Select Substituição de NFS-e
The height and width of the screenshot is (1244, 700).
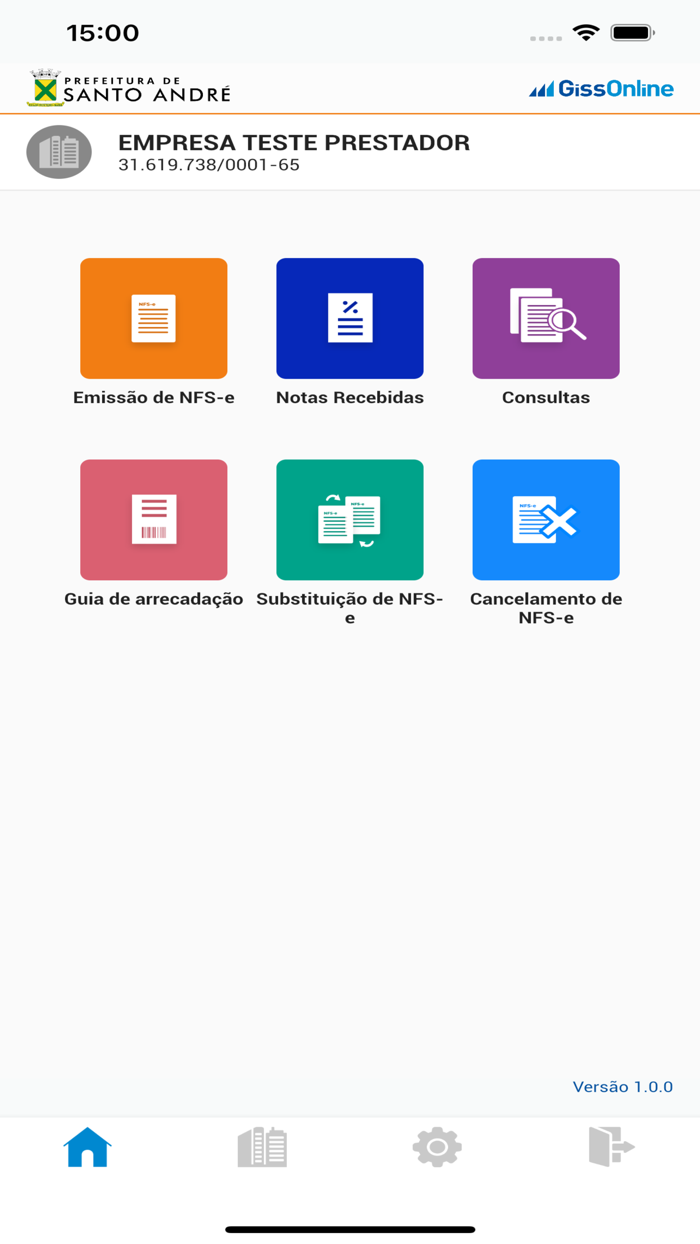[x=350, y=520]
